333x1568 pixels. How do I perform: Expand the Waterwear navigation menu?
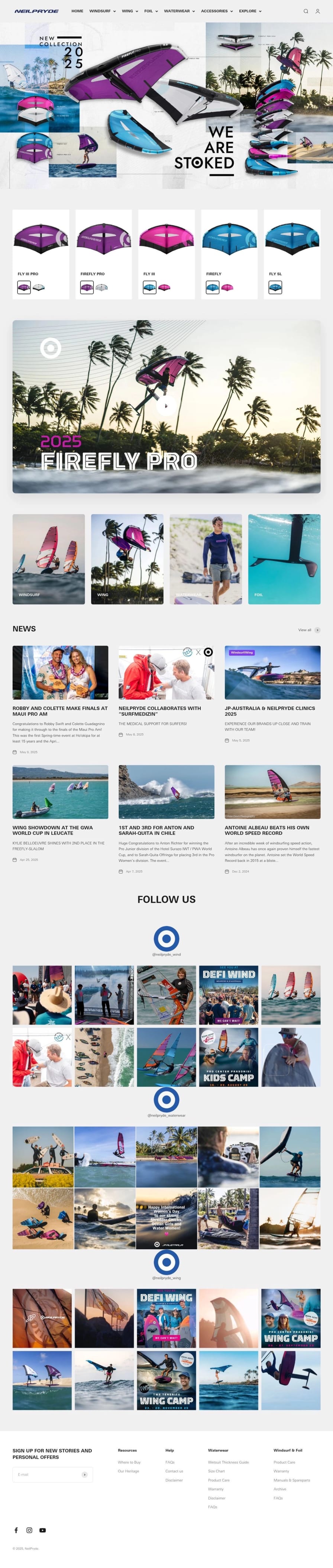179,11
